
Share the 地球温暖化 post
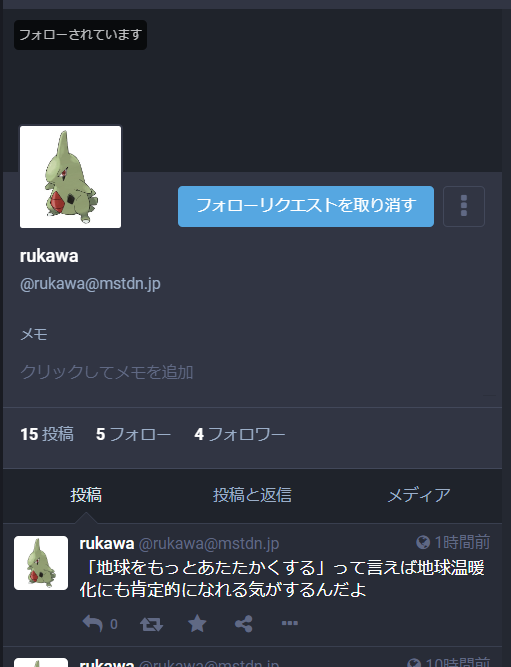[244, 624]
